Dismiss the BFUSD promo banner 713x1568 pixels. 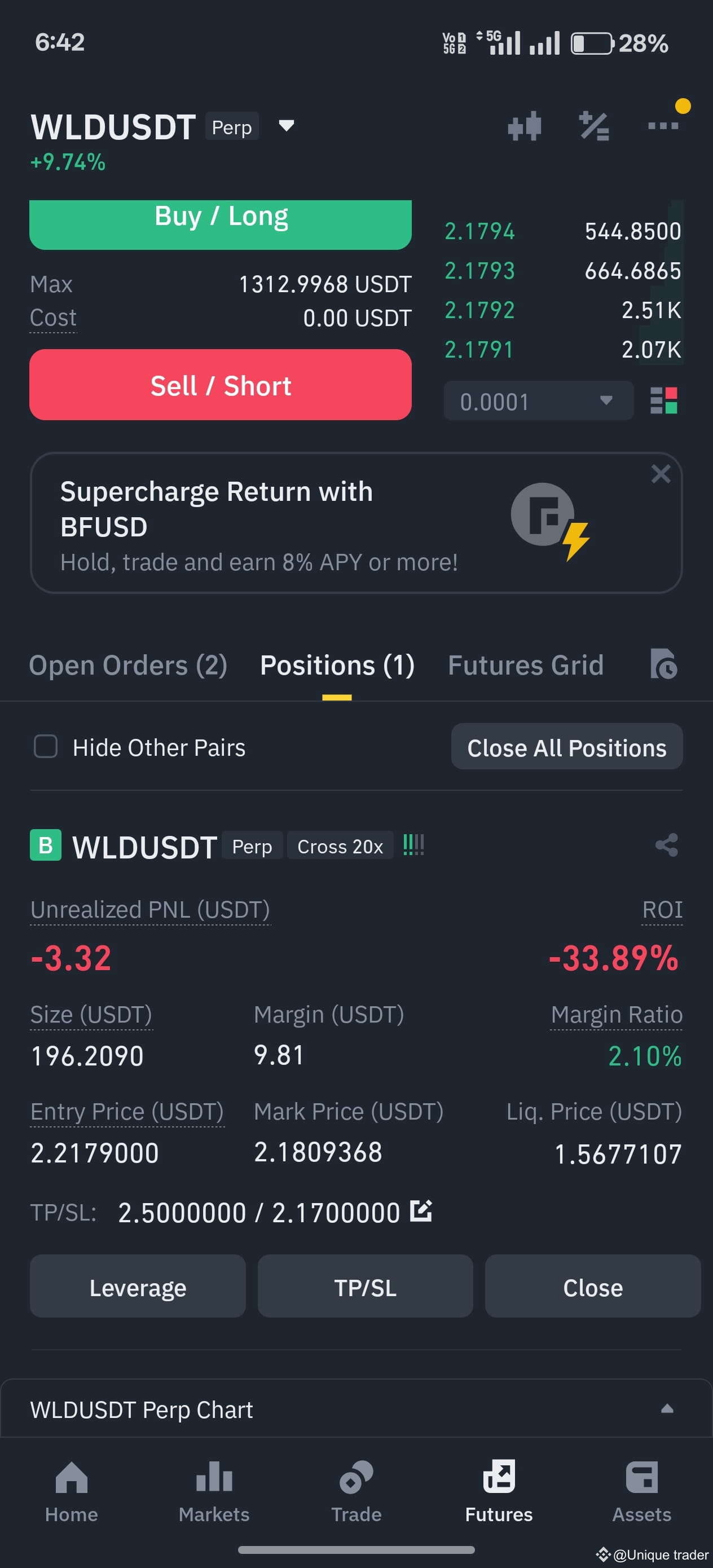pyautogui.click(x=661, y=474)
